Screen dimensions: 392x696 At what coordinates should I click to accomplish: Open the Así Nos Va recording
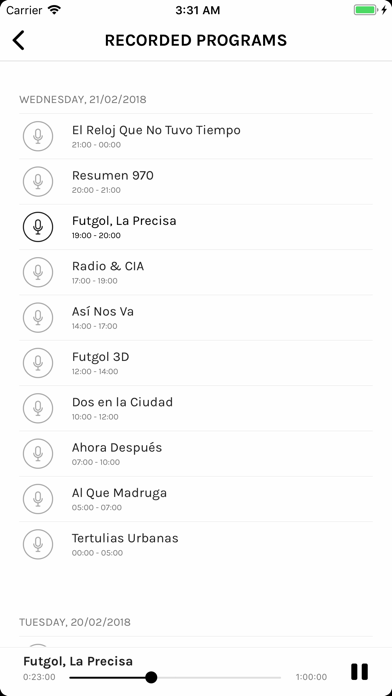(196, 317)
